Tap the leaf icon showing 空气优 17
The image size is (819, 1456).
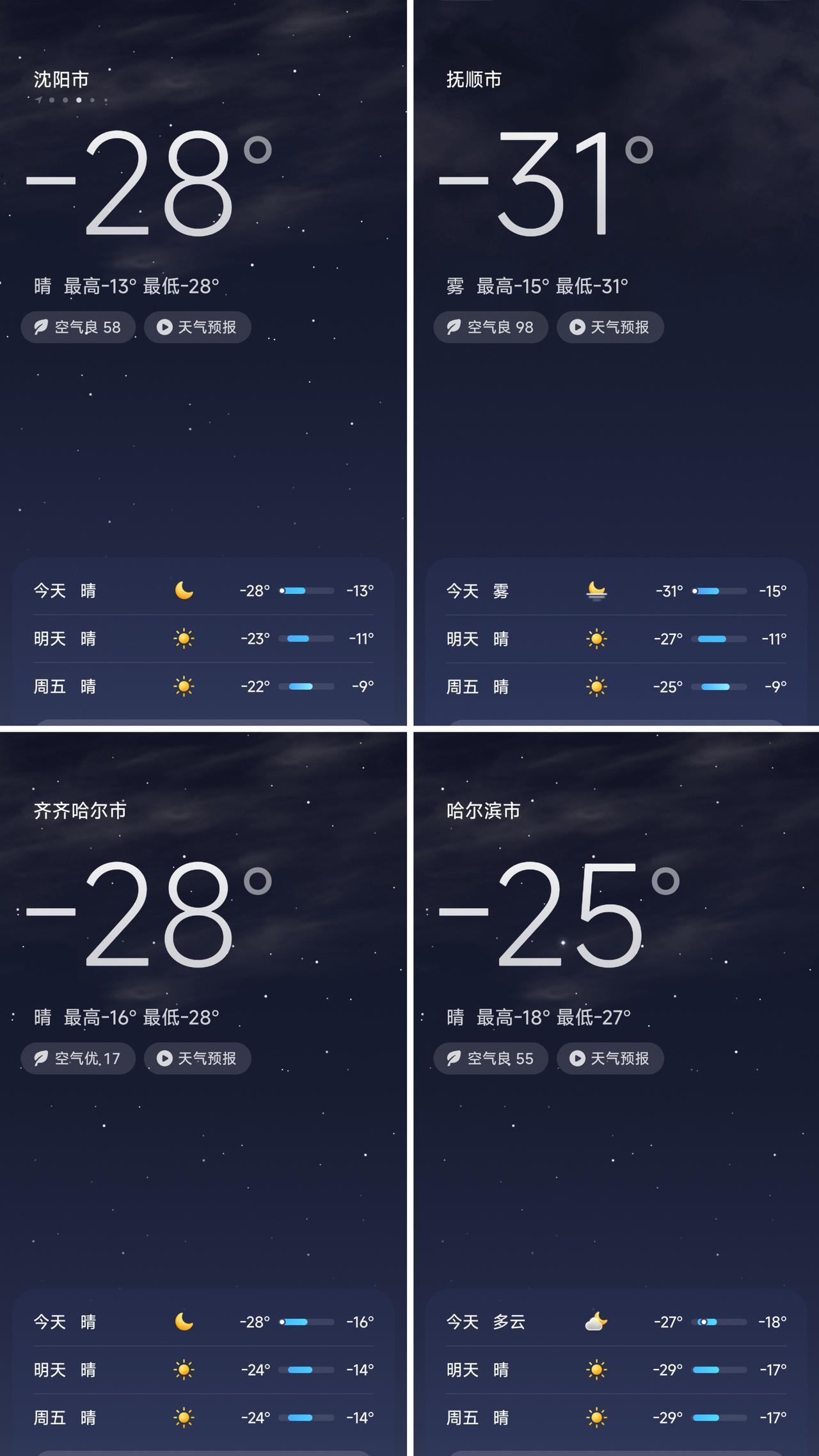42,1059
